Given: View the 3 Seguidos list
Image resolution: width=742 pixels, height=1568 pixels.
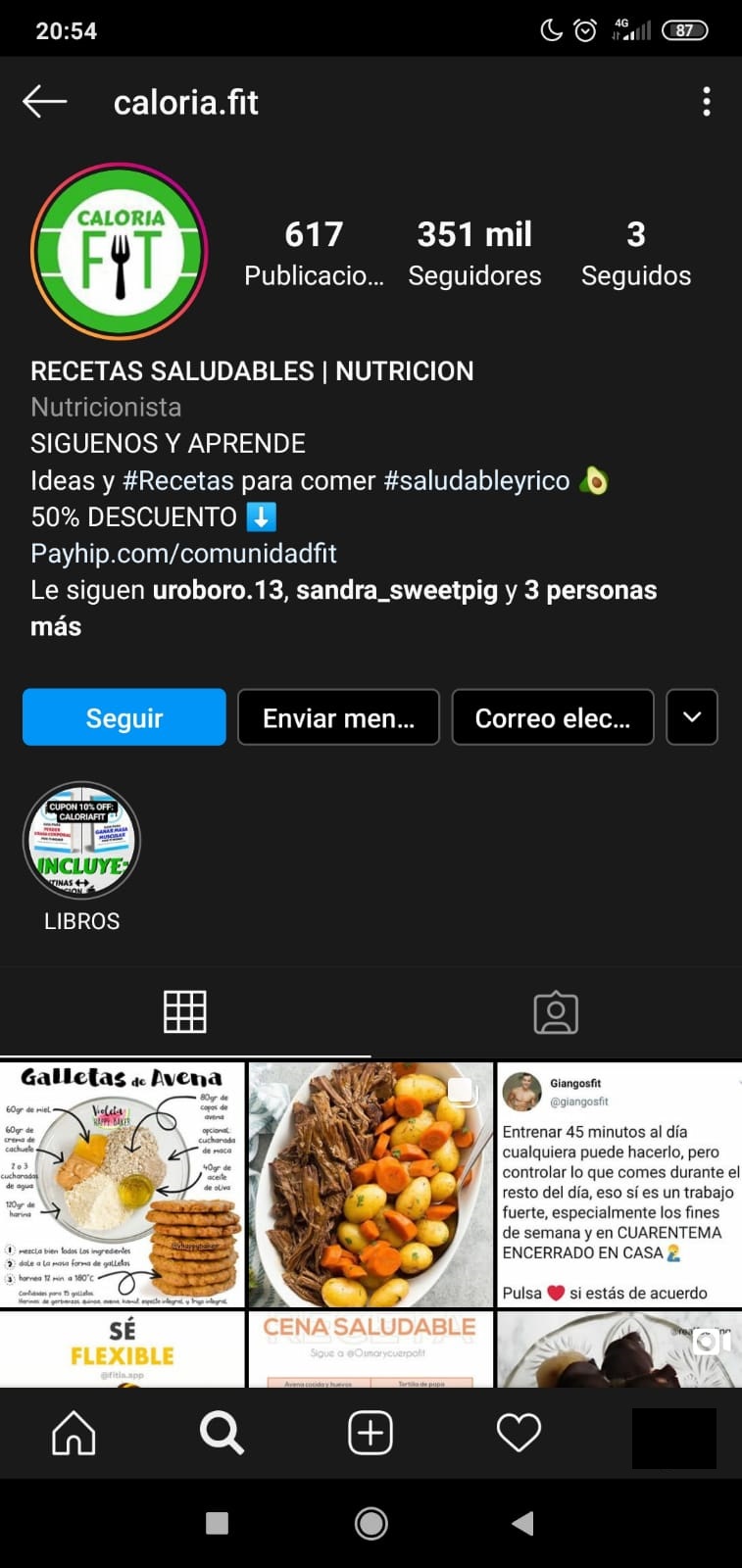Looking at the screenshot, I should (635, 253).
